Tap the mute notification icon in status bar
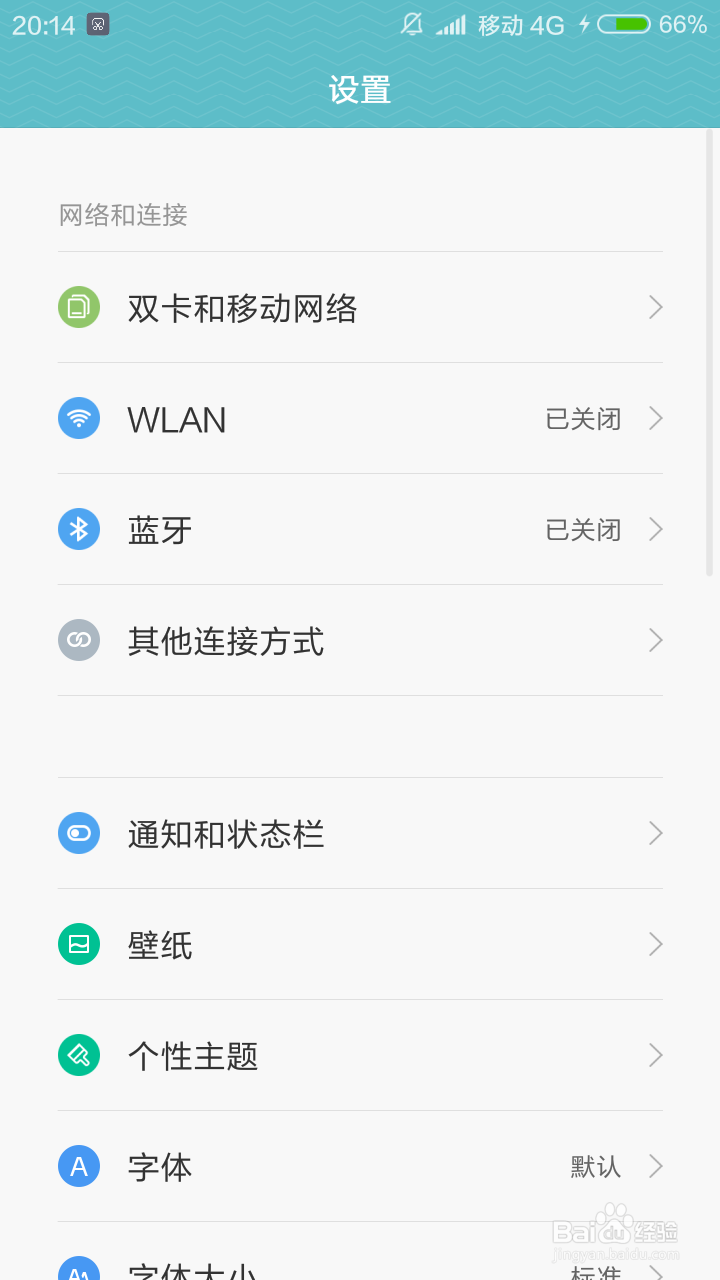Image resolution: width=720 pixels, height=1280 pixels. click(x=411, y=23)
